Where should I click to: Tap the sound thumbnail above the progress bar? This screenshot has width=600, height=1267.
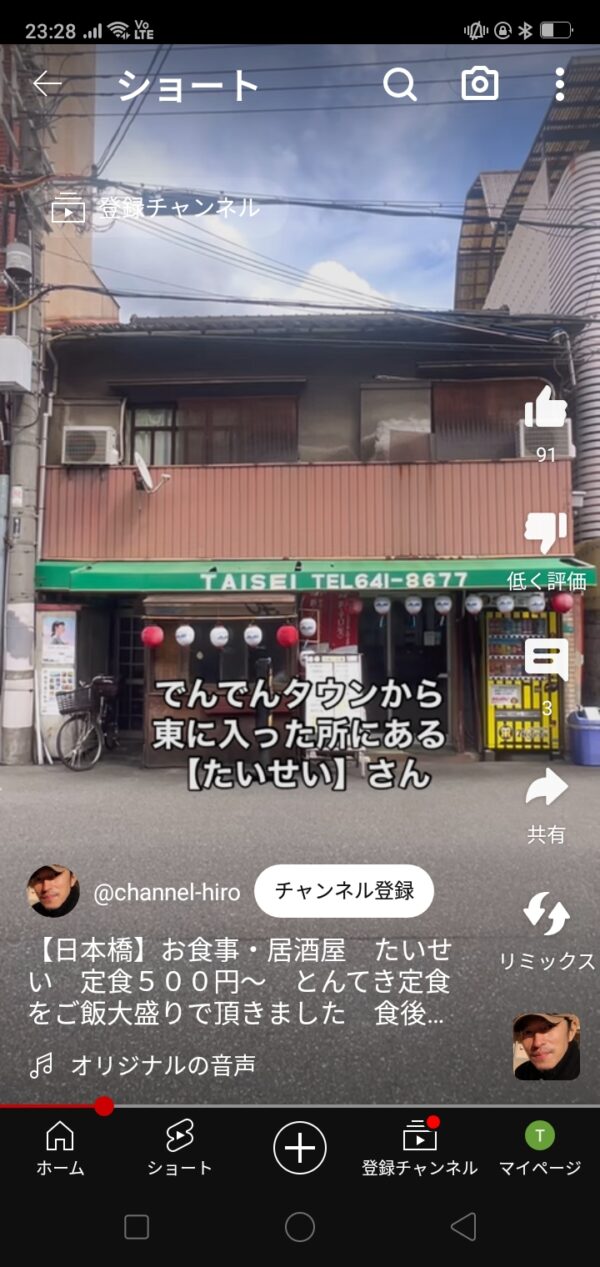(x=546, y=1046)
